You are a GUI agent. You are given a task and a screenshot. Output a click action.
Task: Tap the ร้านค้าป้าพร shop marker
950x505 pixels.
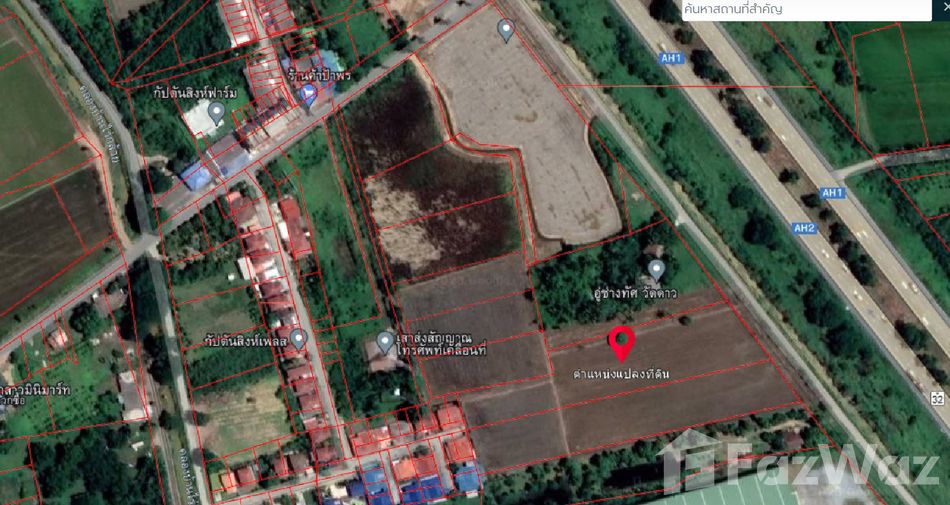[x=308, y=95]
